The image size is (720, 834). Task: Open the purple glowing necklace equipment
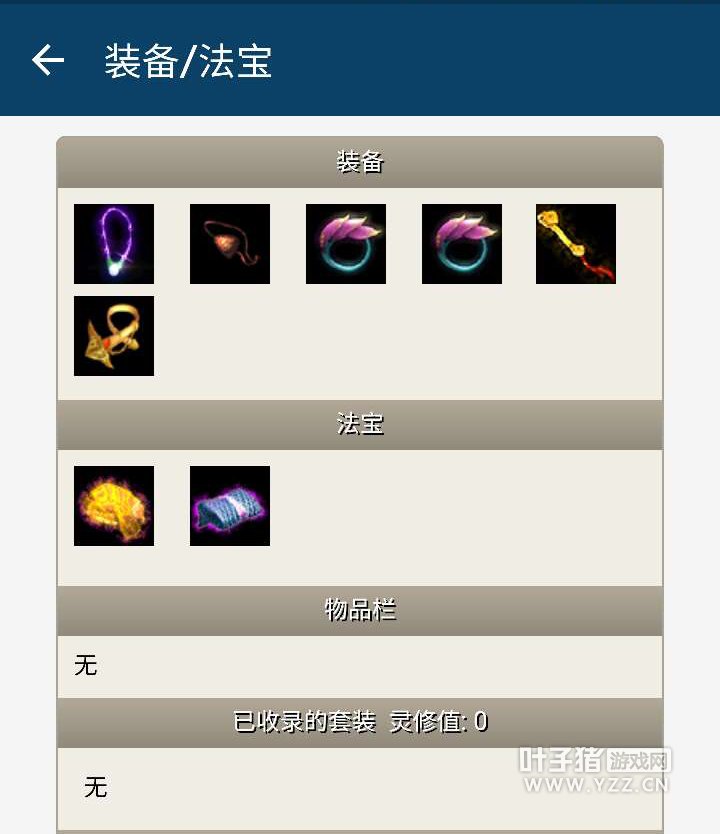114,244
